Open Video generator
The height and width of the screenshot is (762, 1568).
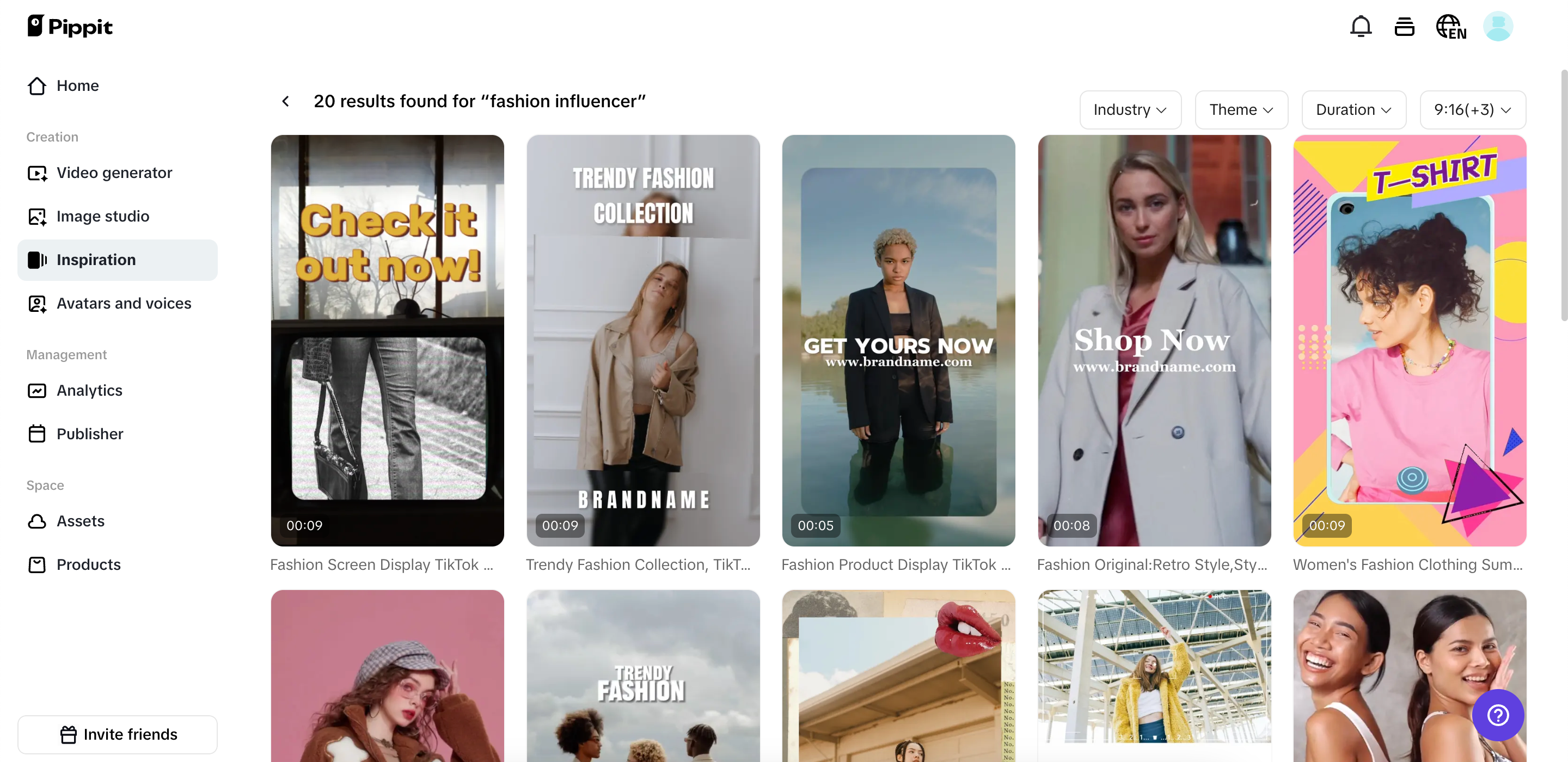tap(114, 173)
